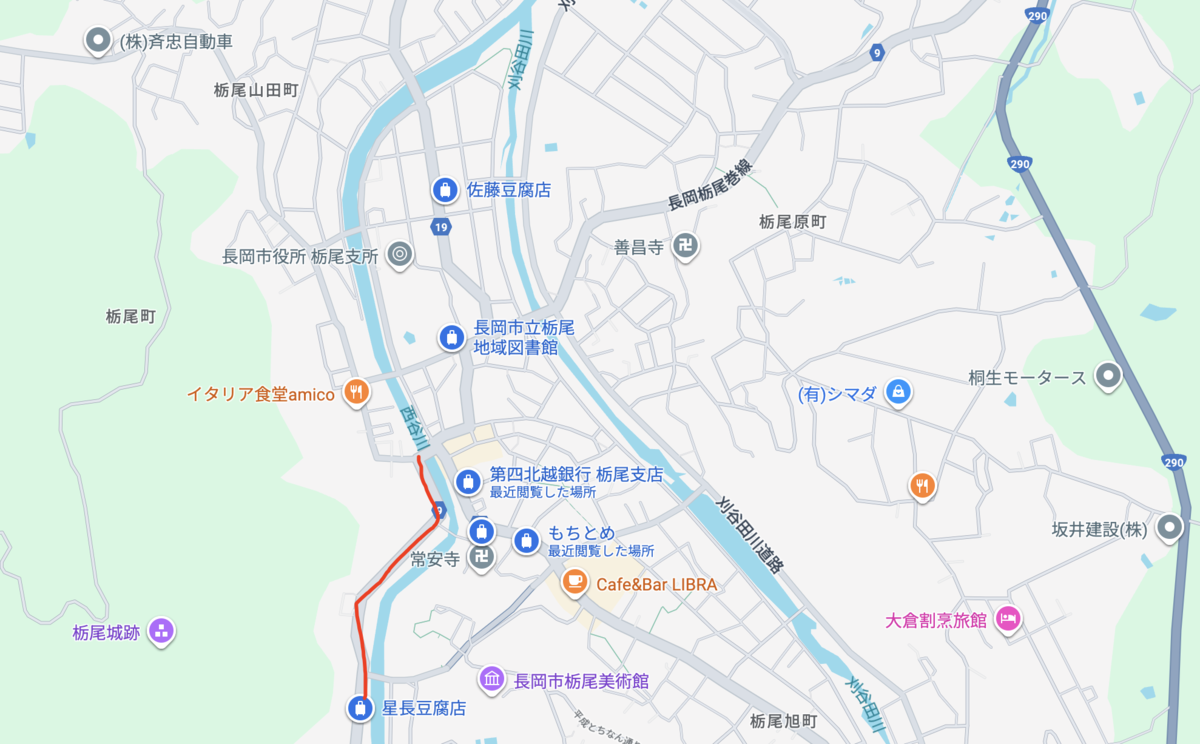Open the Cafe&Bar LIBRA cafe pin
Image resolution: width=1200 pixels, height=744 pixels.
point(574,582)
